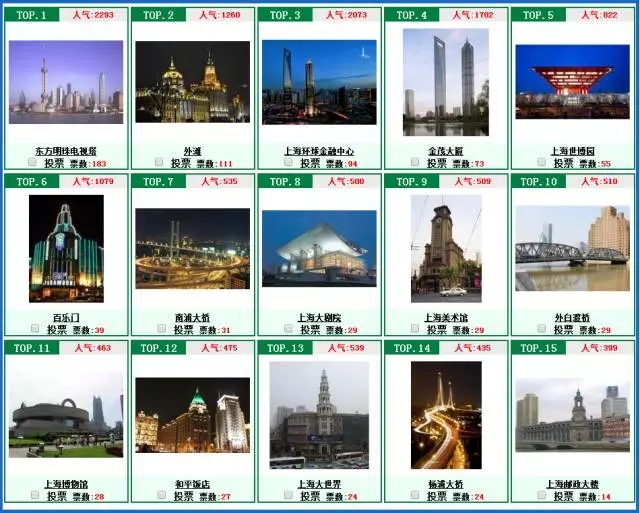Check the vote box for 东方明珠电视塔
The image size is (640, 513).
pyautogui.click(x=35, y=162)
